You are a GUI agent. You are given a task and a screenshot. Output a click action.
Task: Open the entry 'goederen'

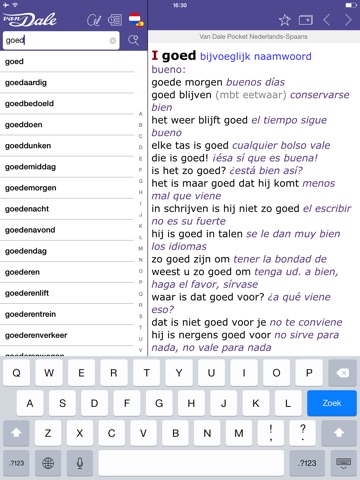[x=67, y=272]
